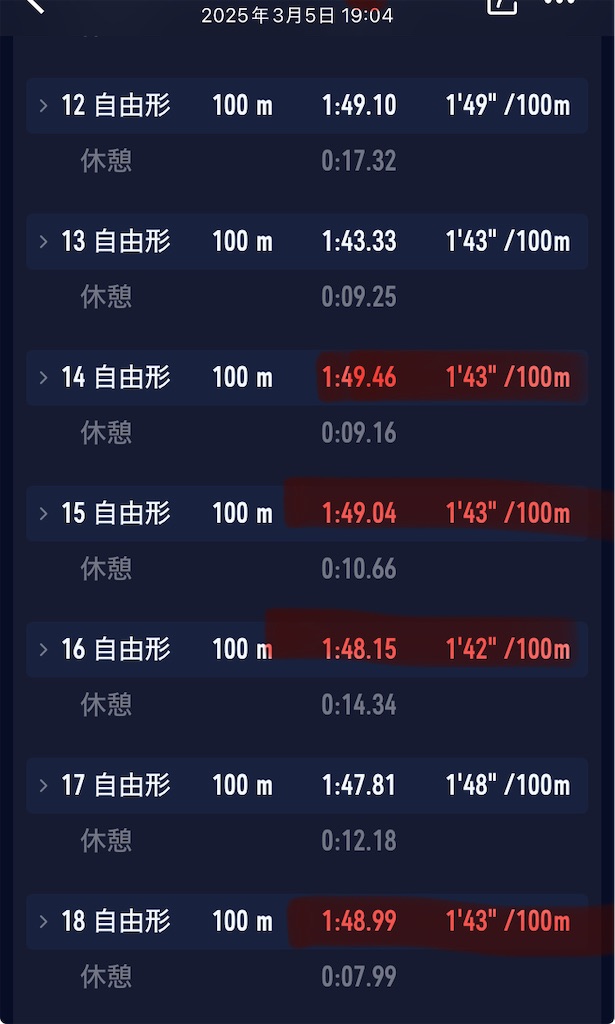The width and height of the screenshot is (615, 1024).
Task: Open the top-right overflow menu
Action: click(560, 3)
